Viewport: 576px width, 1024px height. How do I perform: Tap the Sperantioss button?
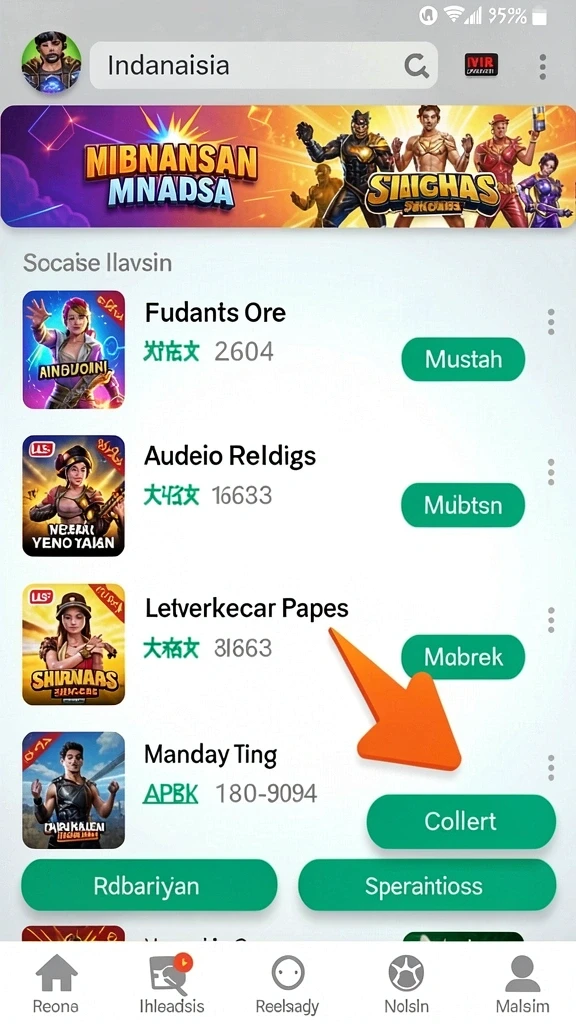(x=427, y=886)
